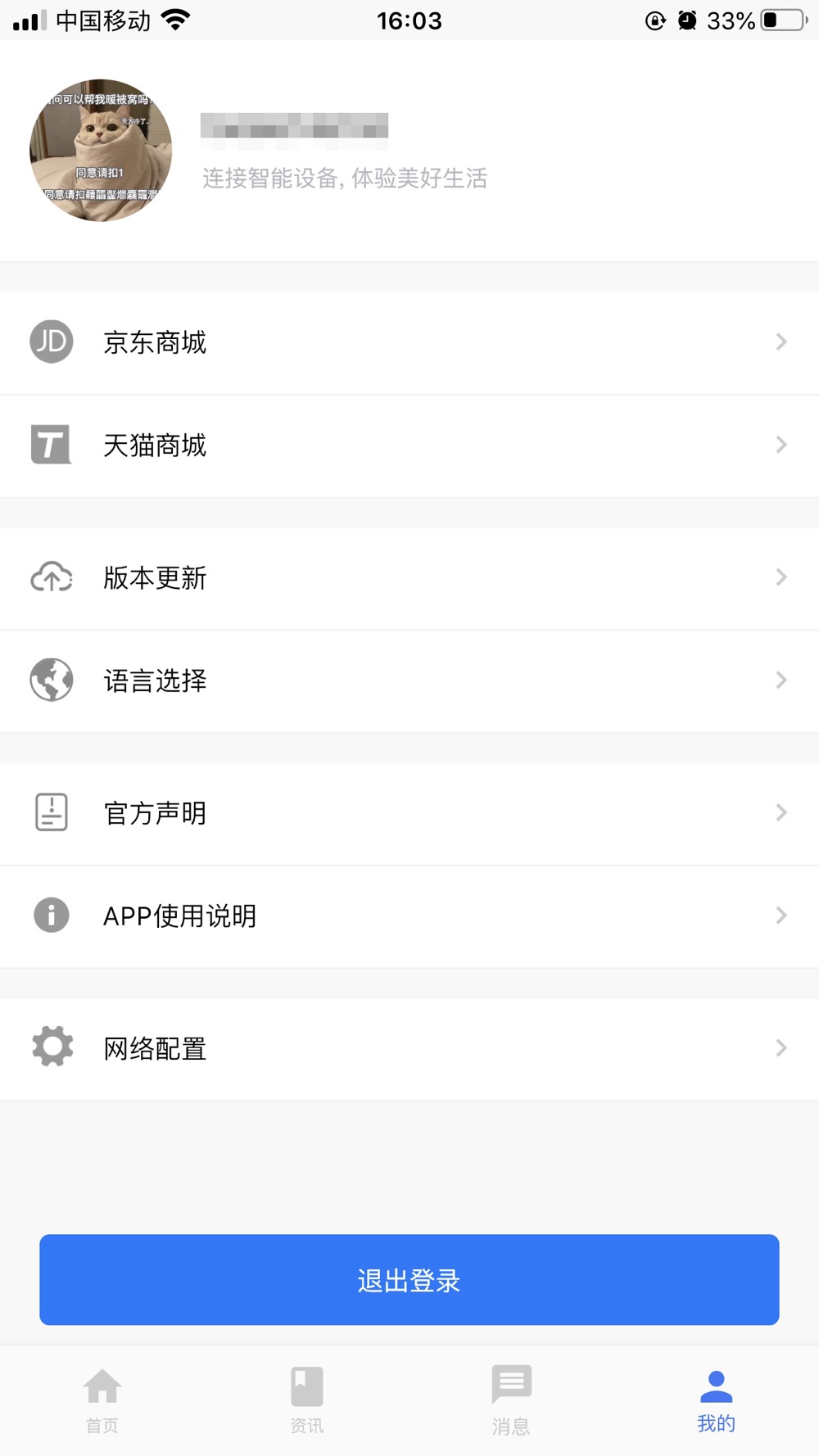Tap the cat profile avatar
The width and height of the screenshot is (819, 1456).
pos(101,151)
